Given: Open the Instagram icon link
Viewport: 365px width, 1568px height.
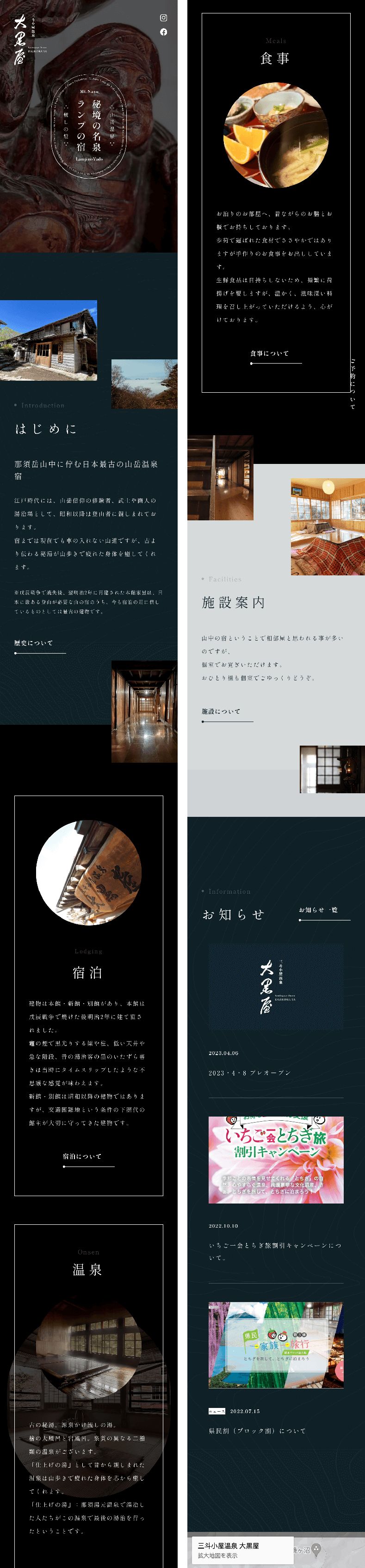Looking at the screenshot, I should pyautogui.click(x=164, y=18).
